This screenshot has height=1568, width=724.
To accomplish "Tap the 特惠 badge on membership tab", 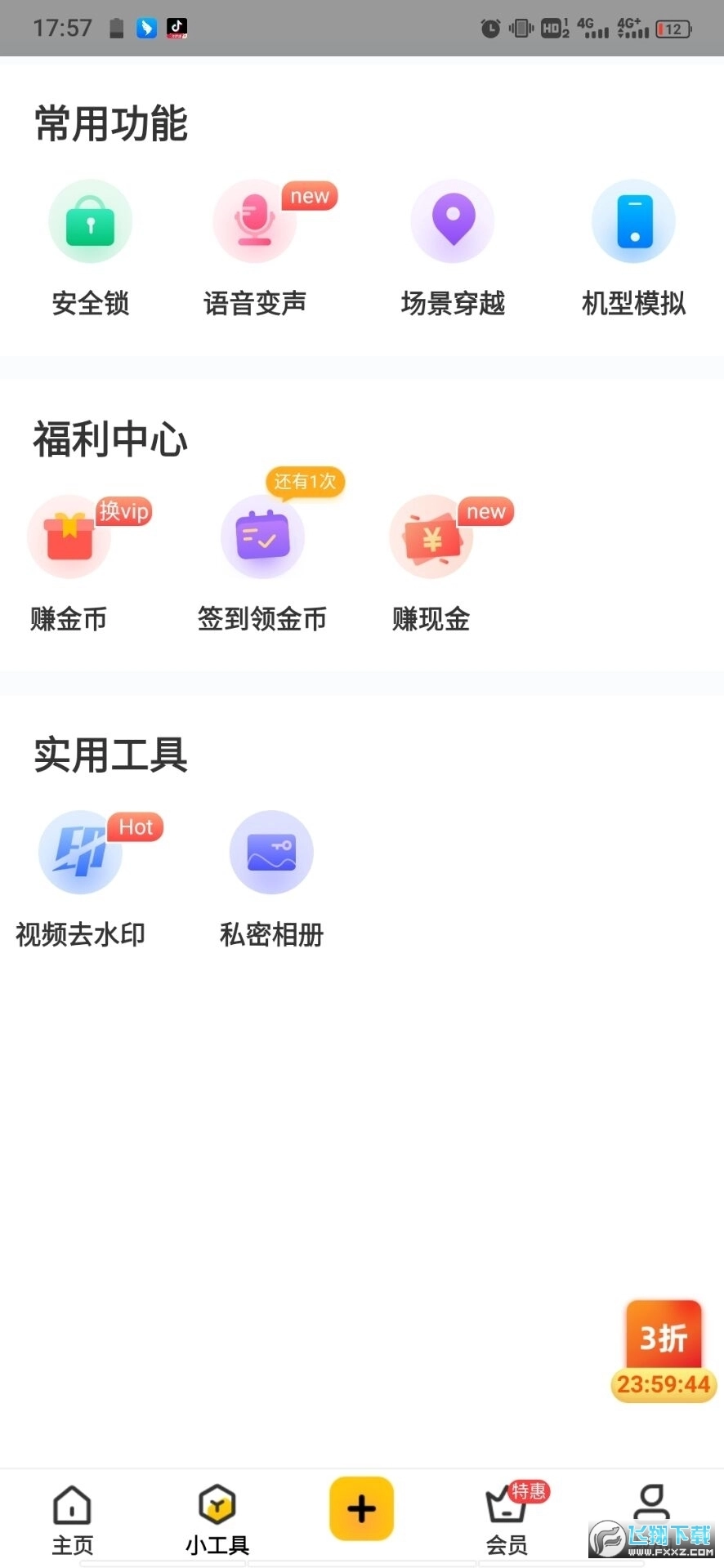I will pos(528,1490).
